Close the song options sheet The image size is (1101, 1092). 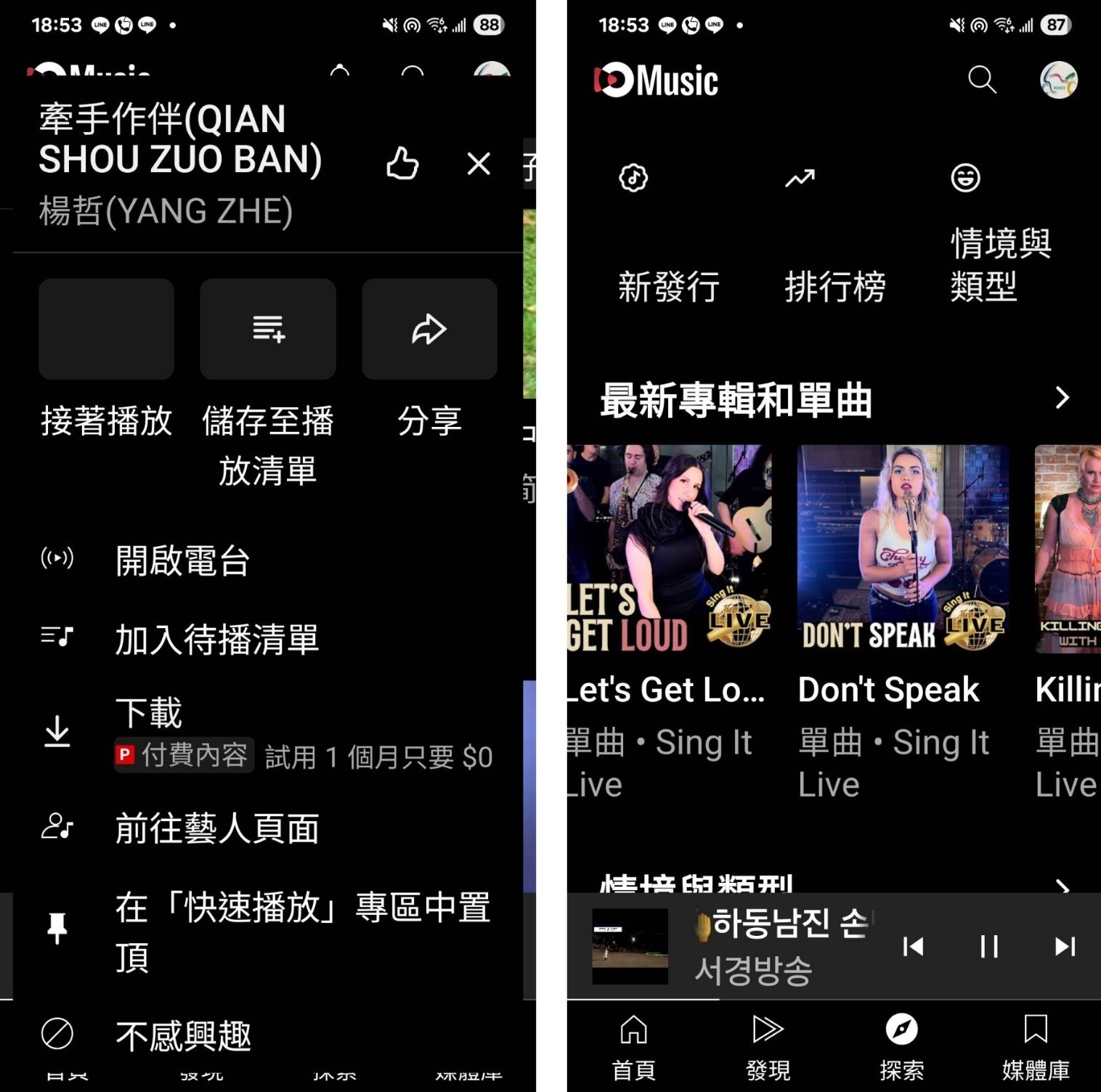point(479,164)
